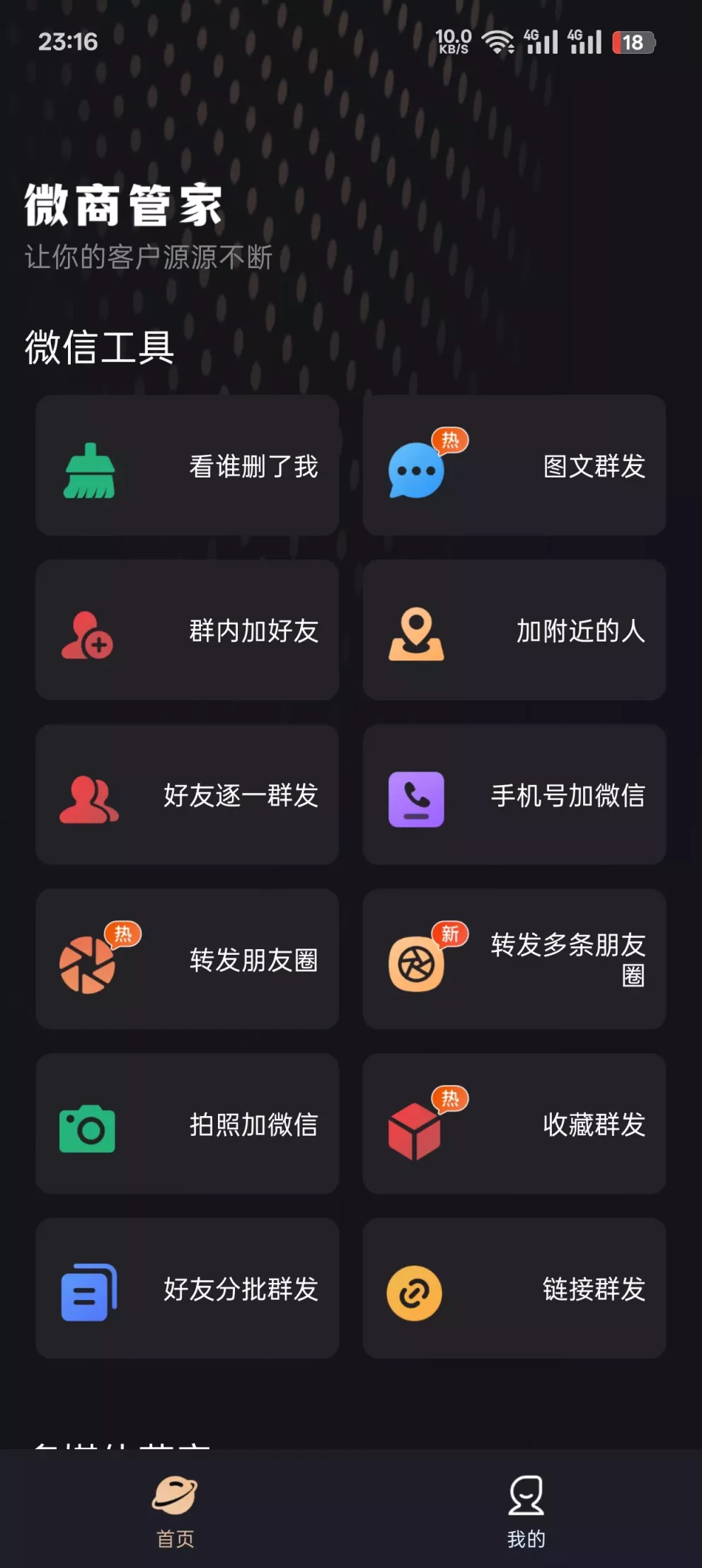Select 群内加好友 tool
Image resolution: width=702 pixels, height=1568 pixels.
point(188,630)
